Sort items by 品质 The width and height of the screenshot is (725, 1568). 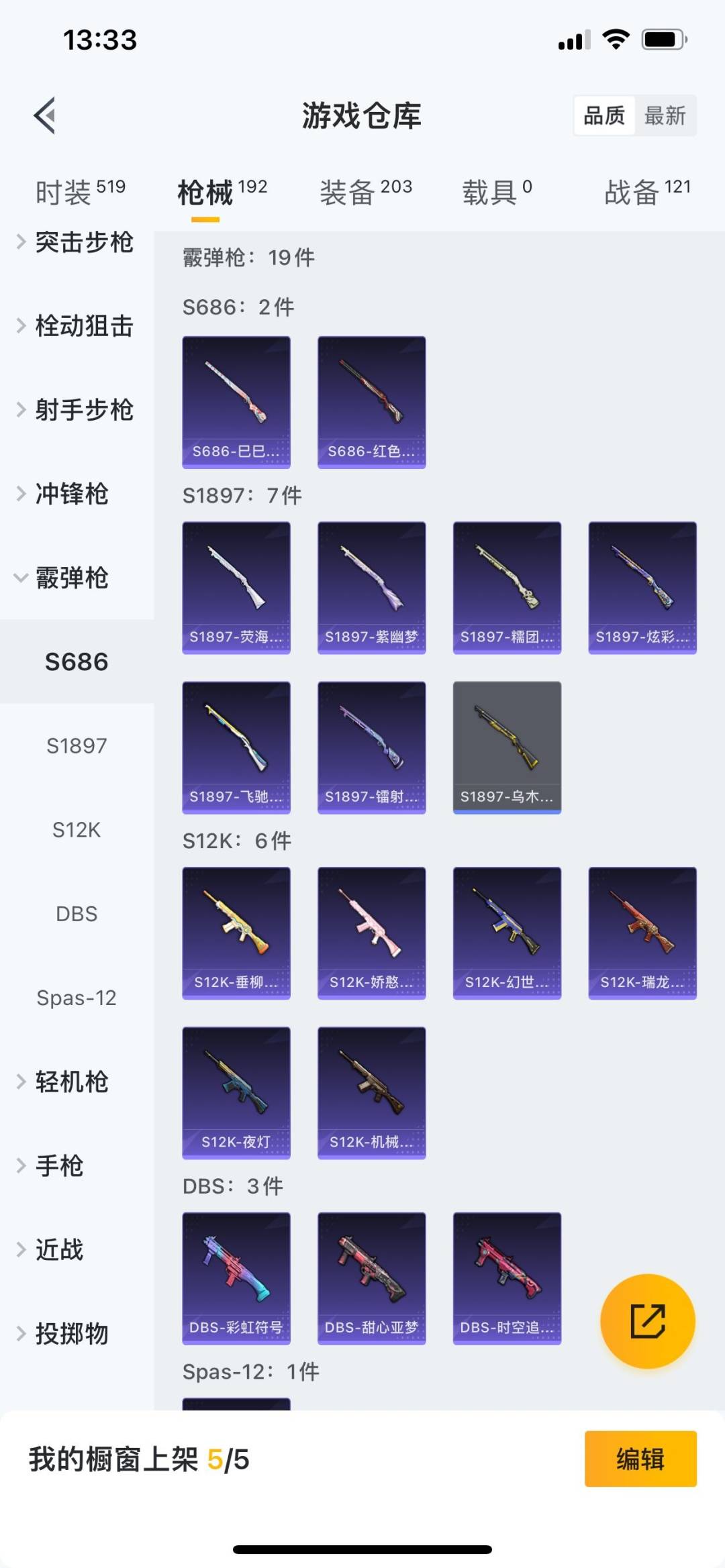click(604, 116)
